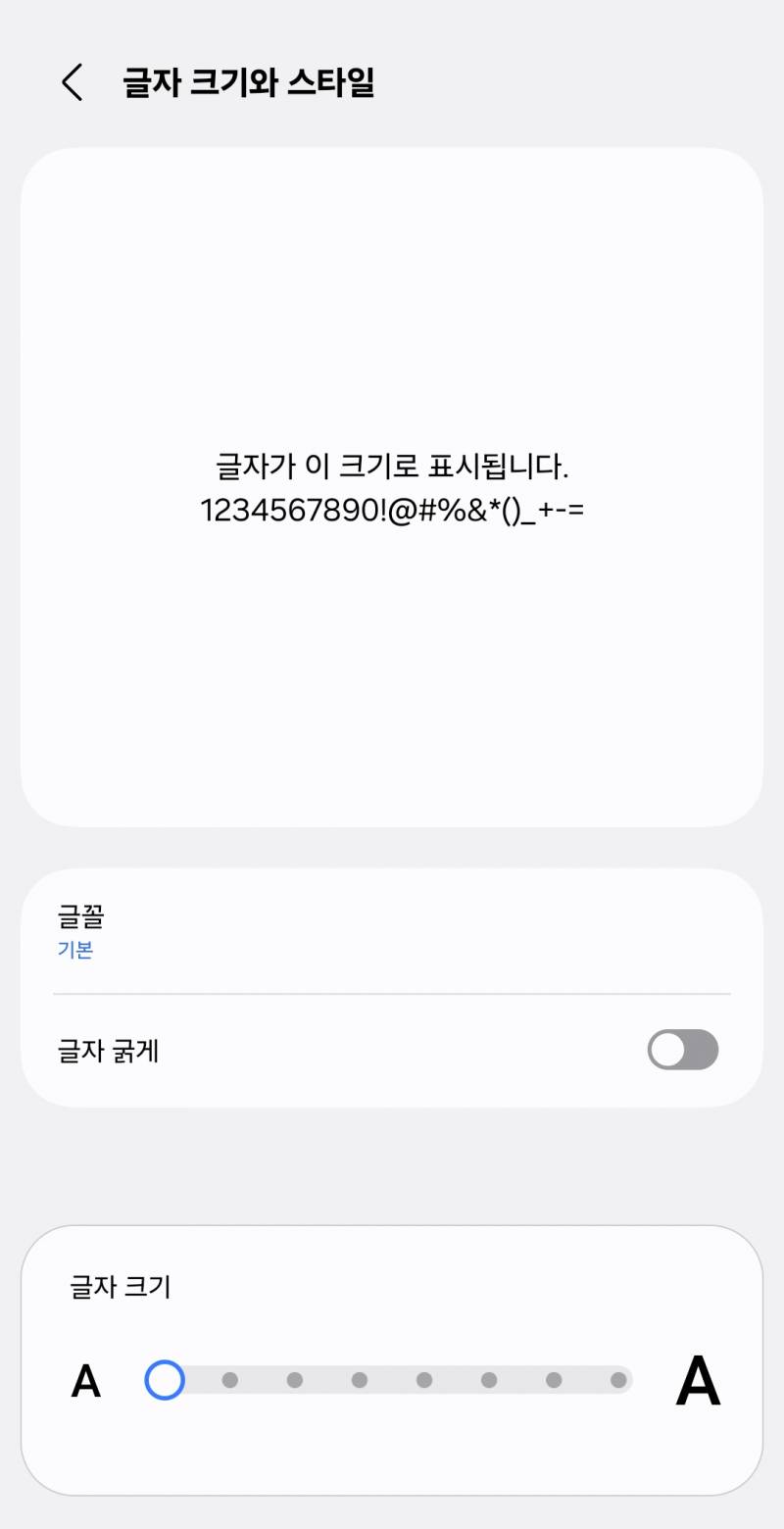Screen dimensions: 784x1529
Task: Select the second font size dot
Action: (x=230, y=1379)
